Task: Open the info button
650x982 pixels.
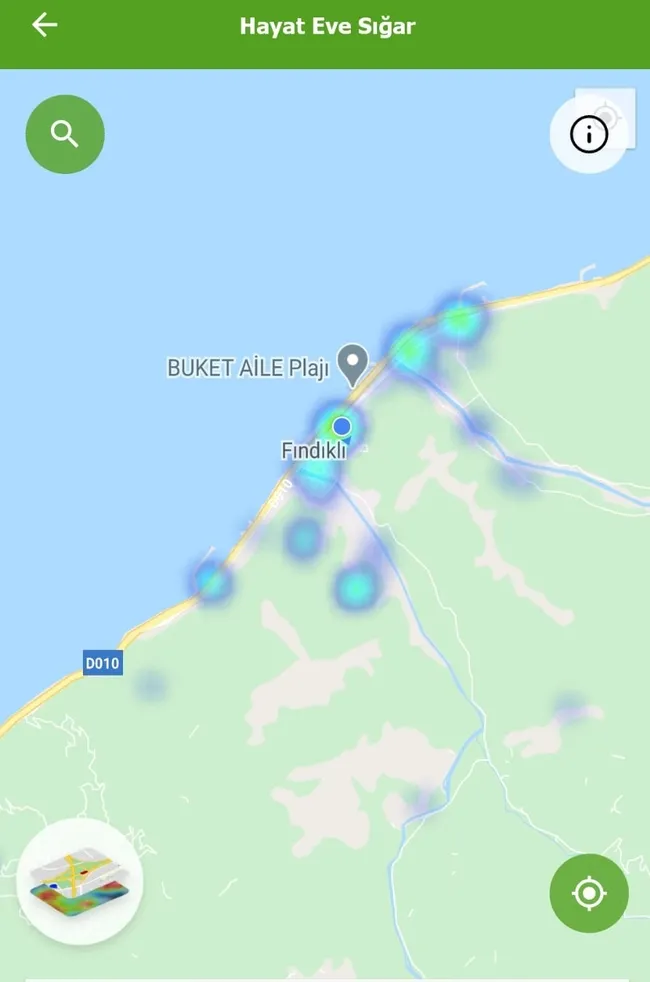Action: coord(589,134)
